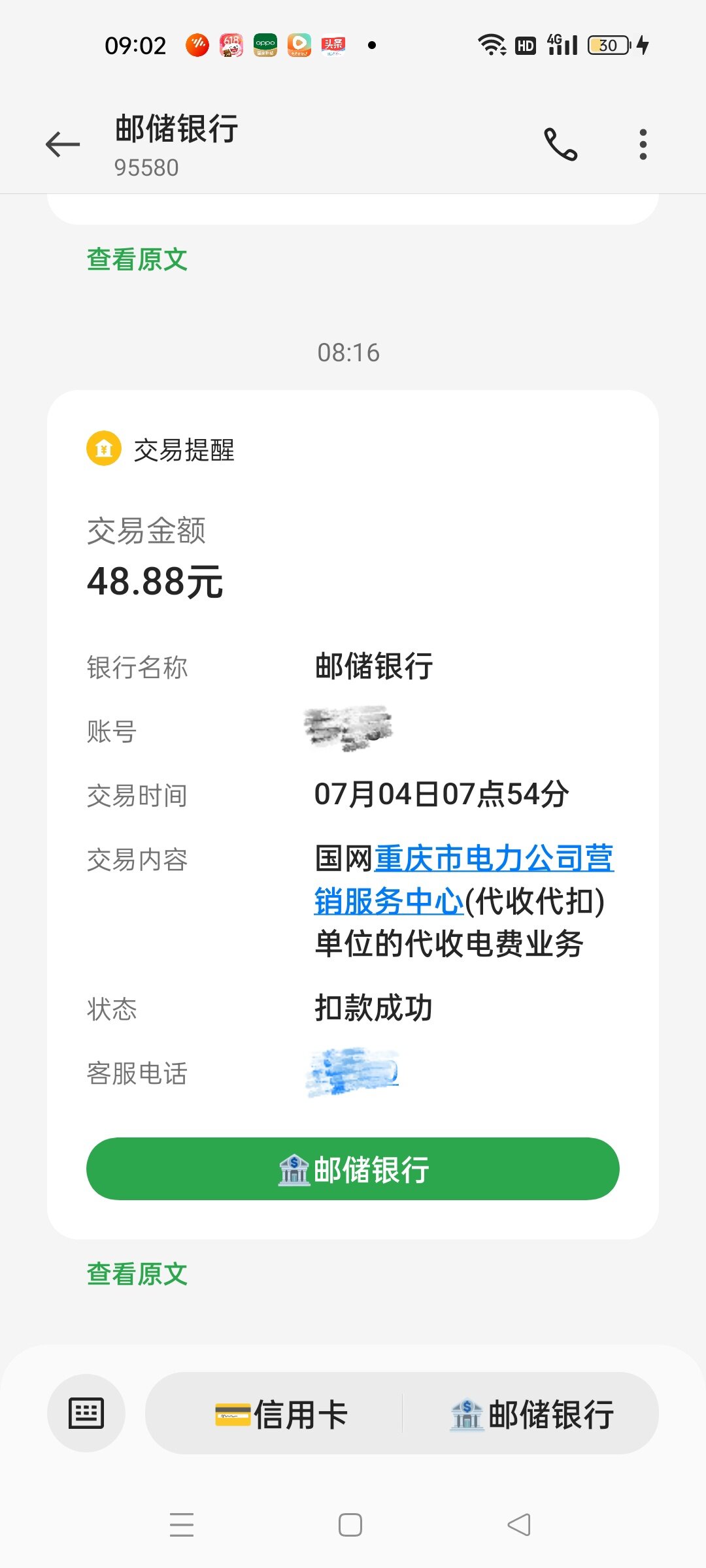The width and height of the screenshot is (706, 1568).
Task: View original text below the 交易提醒 card
Action: pyautogui.click(x=137, y=1274)
